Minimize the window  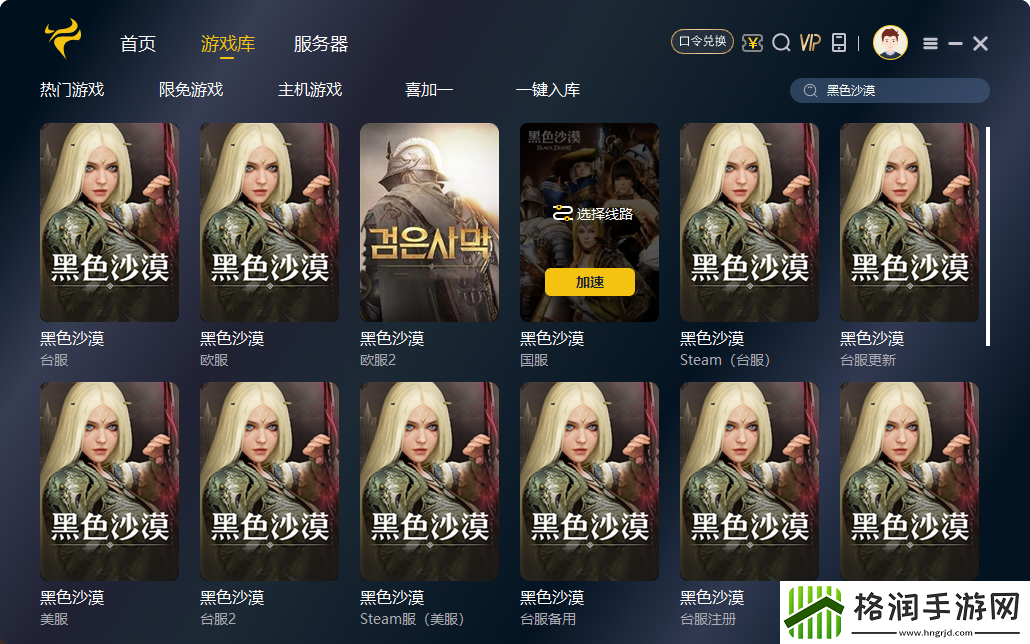click(955, 43)
